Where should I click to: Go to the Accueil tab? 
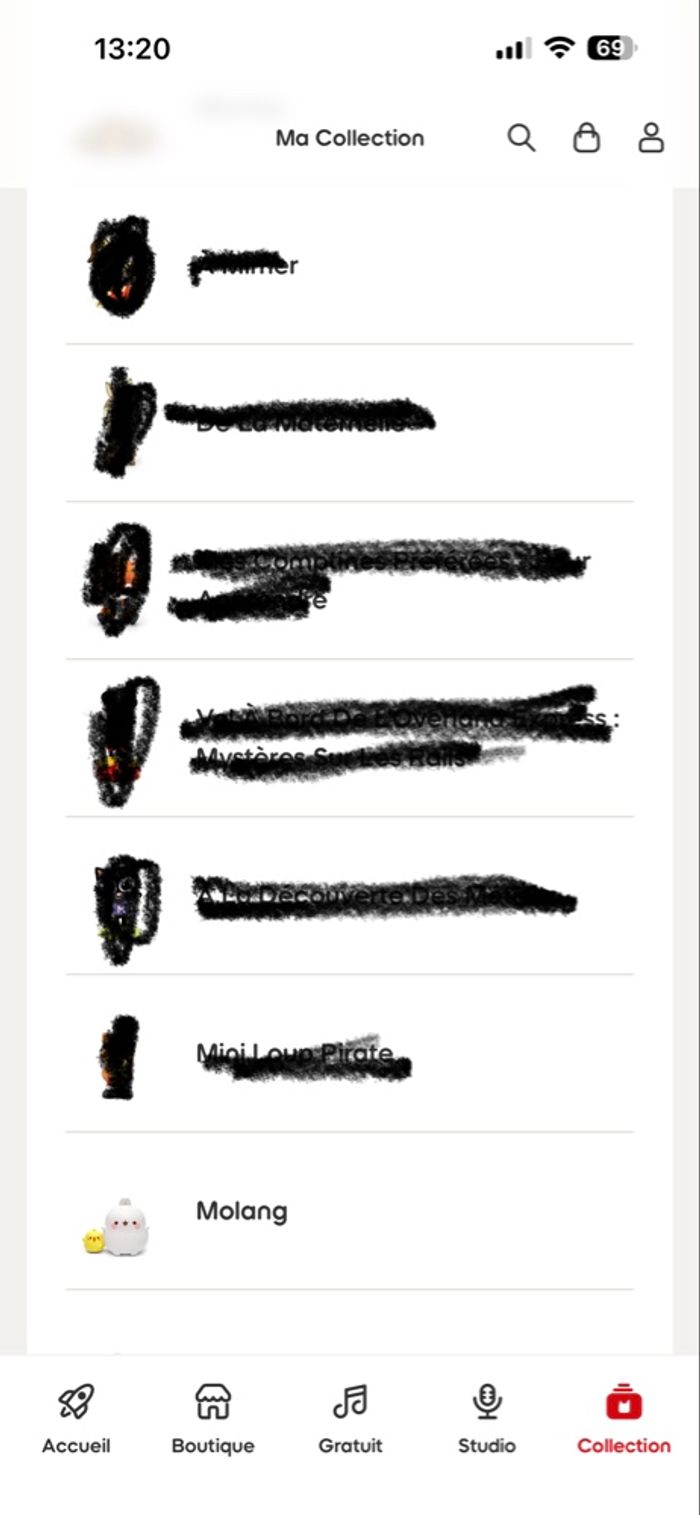pyautogui.click(x=76, y=1418)
